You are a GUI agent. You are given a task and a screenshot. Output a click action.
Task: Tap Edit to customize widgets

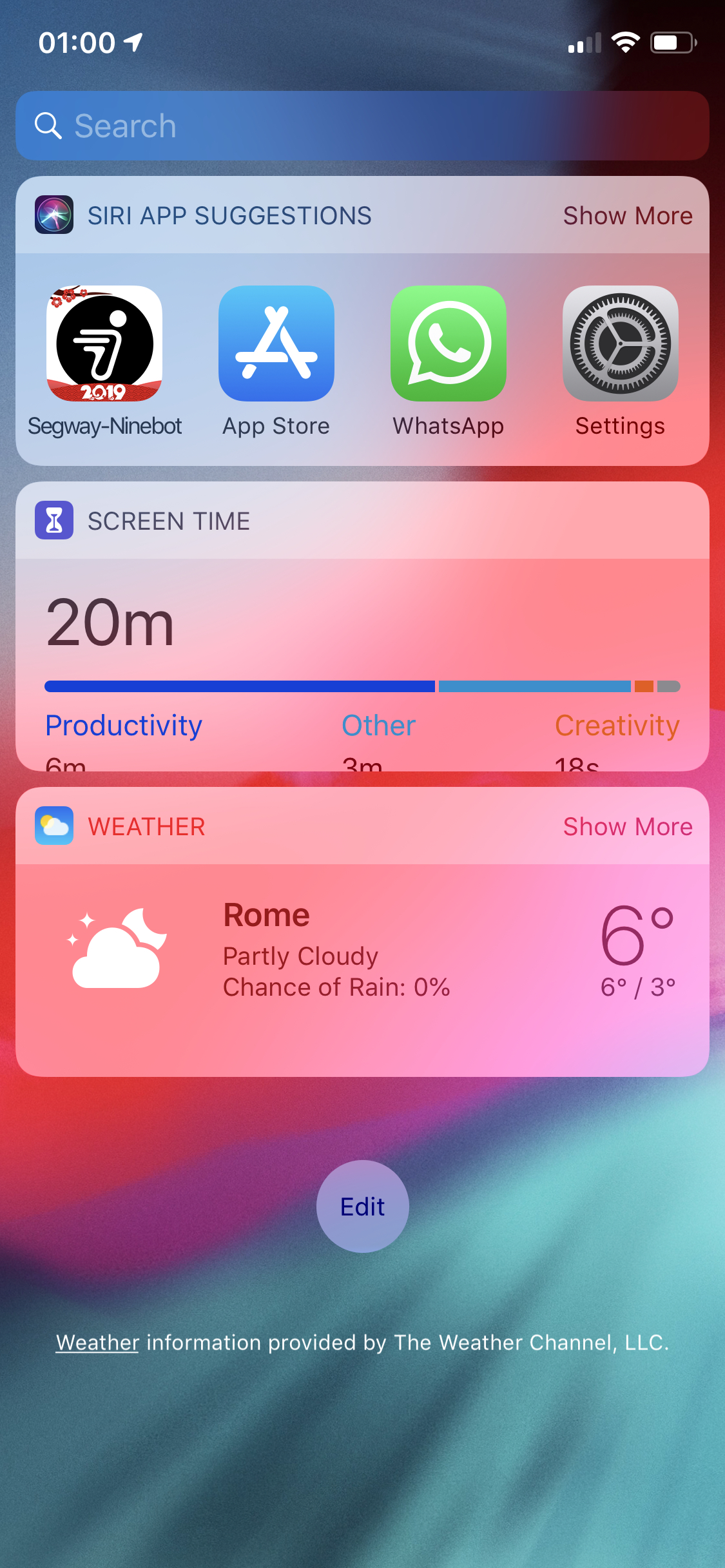tap(362, 1206)
